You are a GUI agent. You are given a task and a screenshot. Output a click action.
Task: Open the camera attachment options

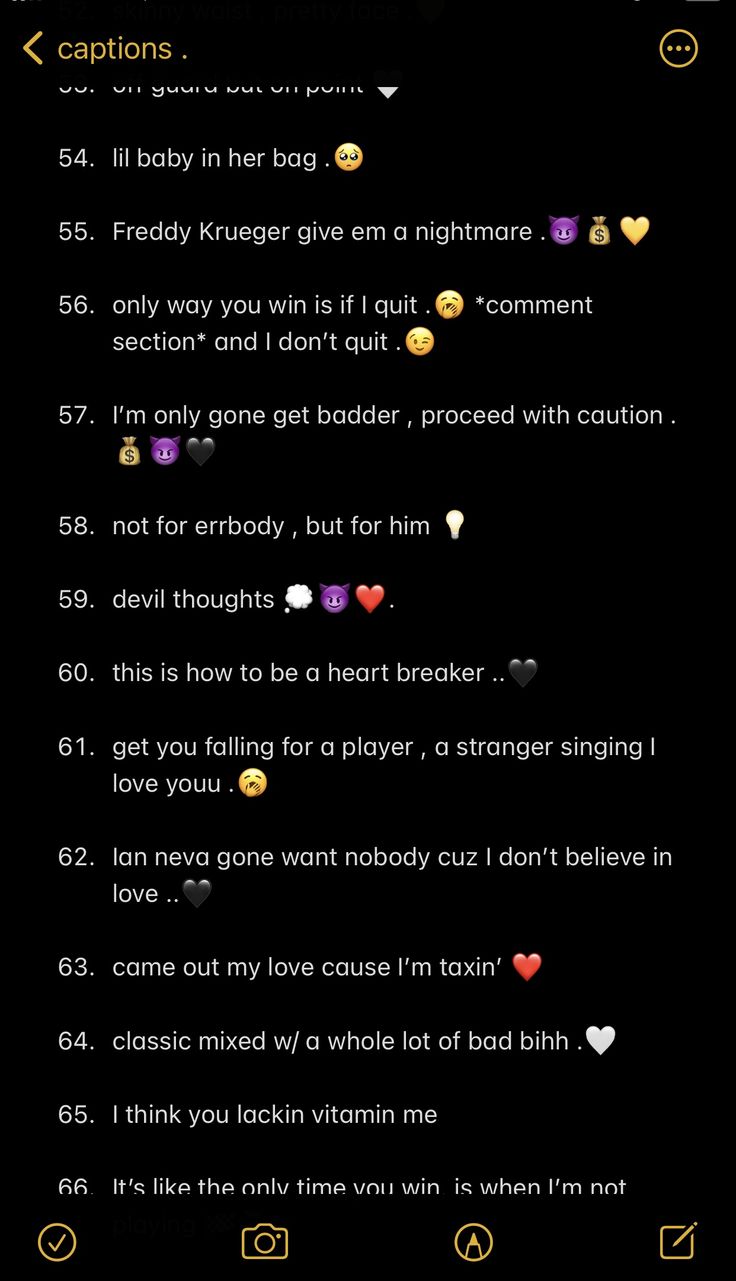[x=265, y=1242]
